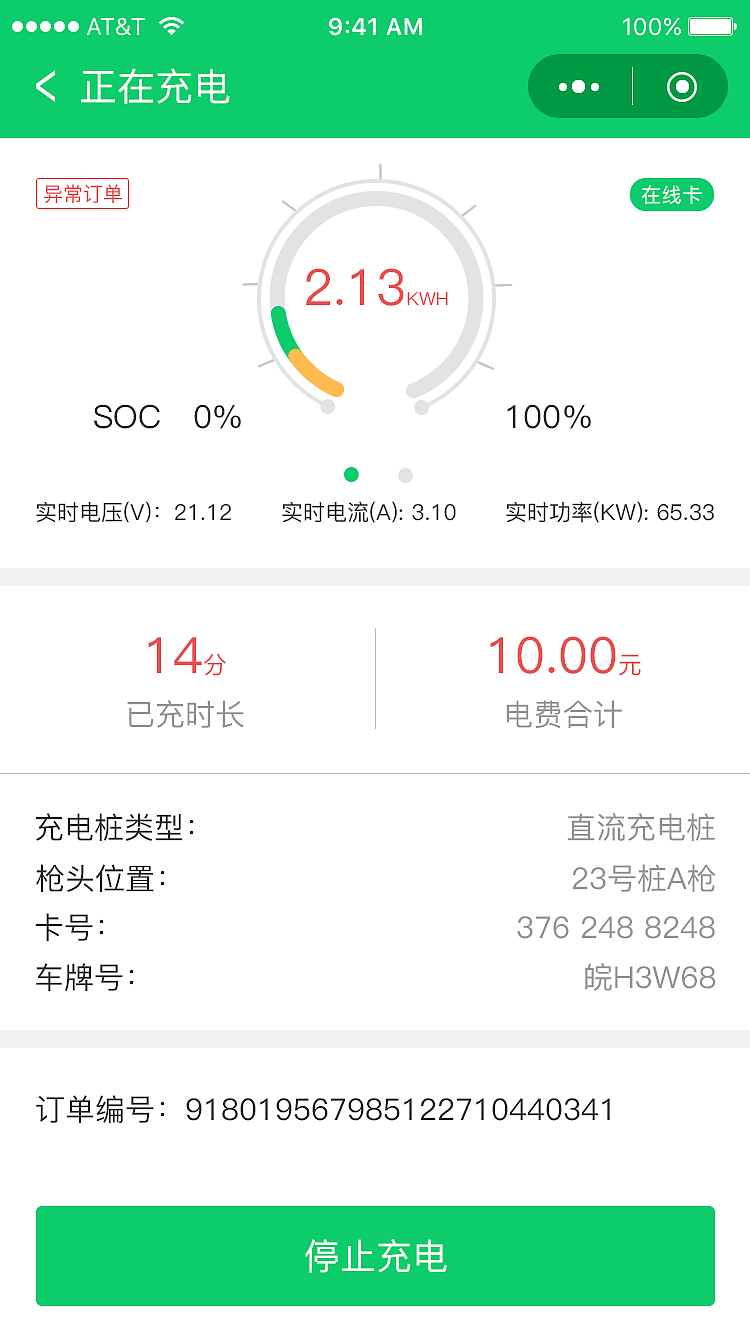Screen dimensions: 750x1334
Task: Open the 正在充电 title header
Action: 156,87
